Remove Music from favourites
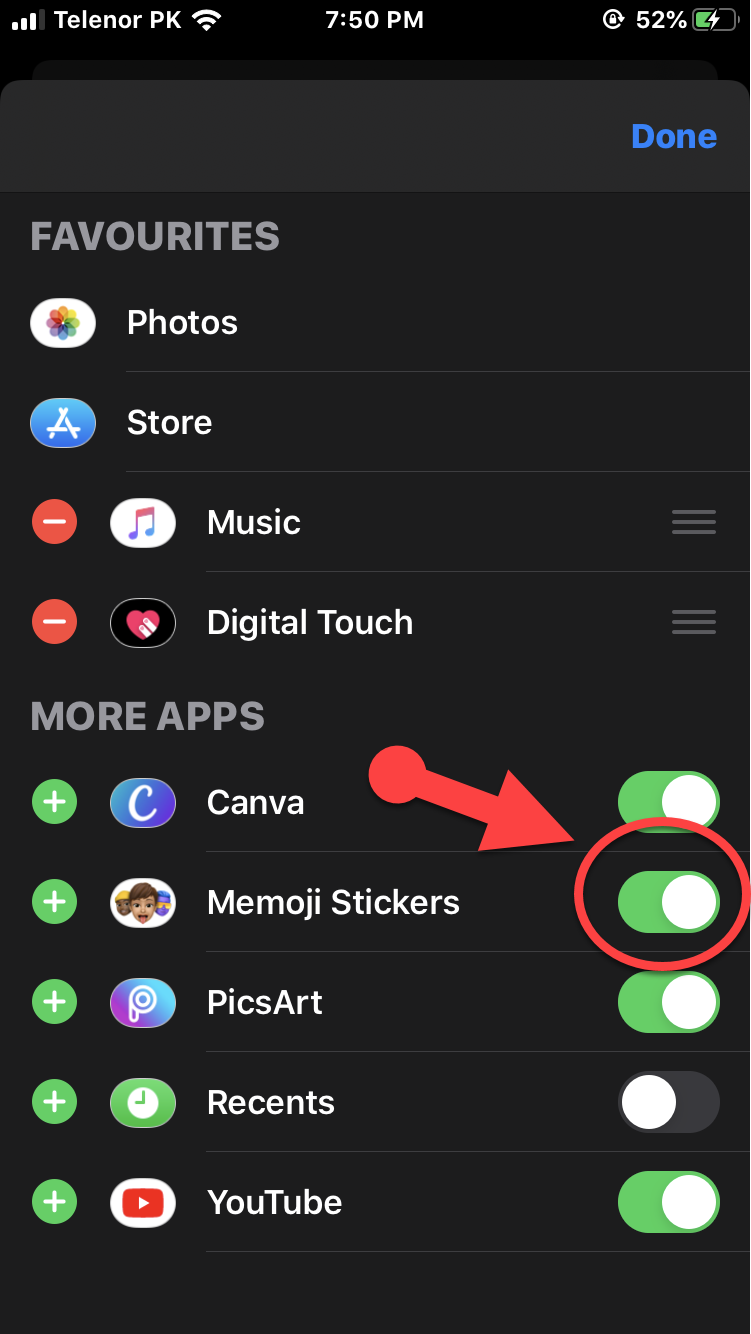Viewport: 751px width, 1334px height. 55,522
